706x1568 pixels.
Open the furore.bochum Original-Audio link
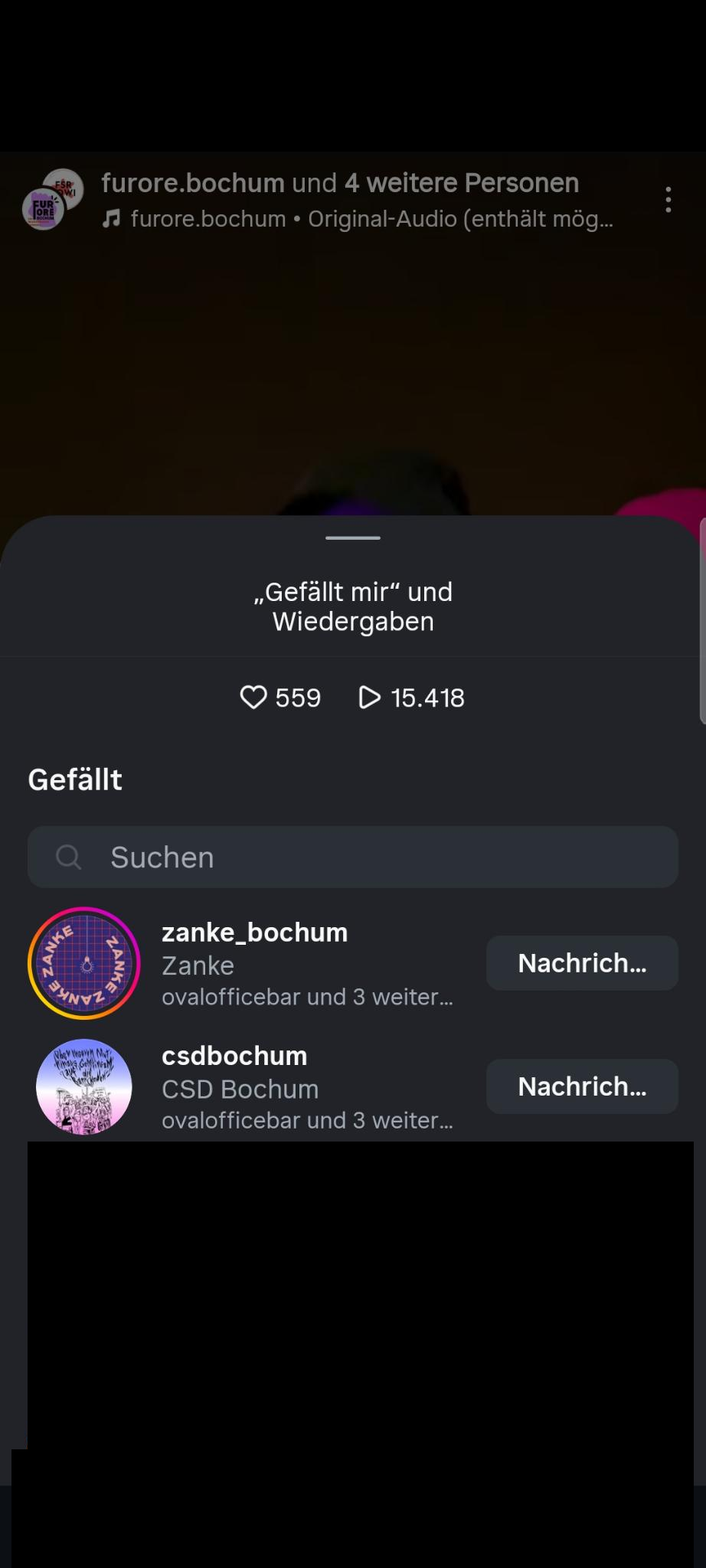click(x=371, y=219)
